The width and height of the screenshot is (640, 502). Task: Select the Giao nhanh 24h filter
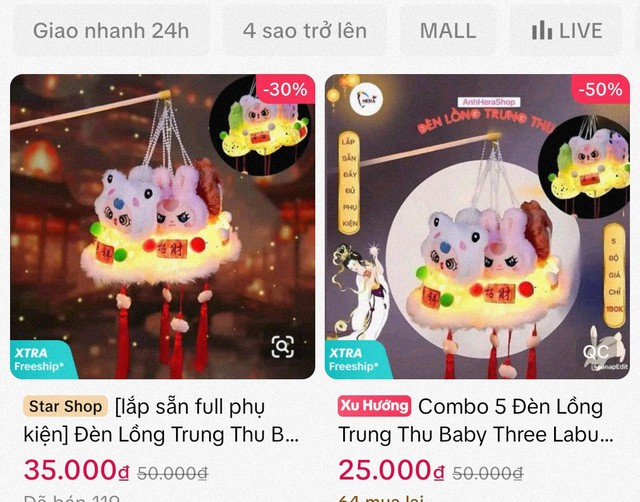(110, 30)
